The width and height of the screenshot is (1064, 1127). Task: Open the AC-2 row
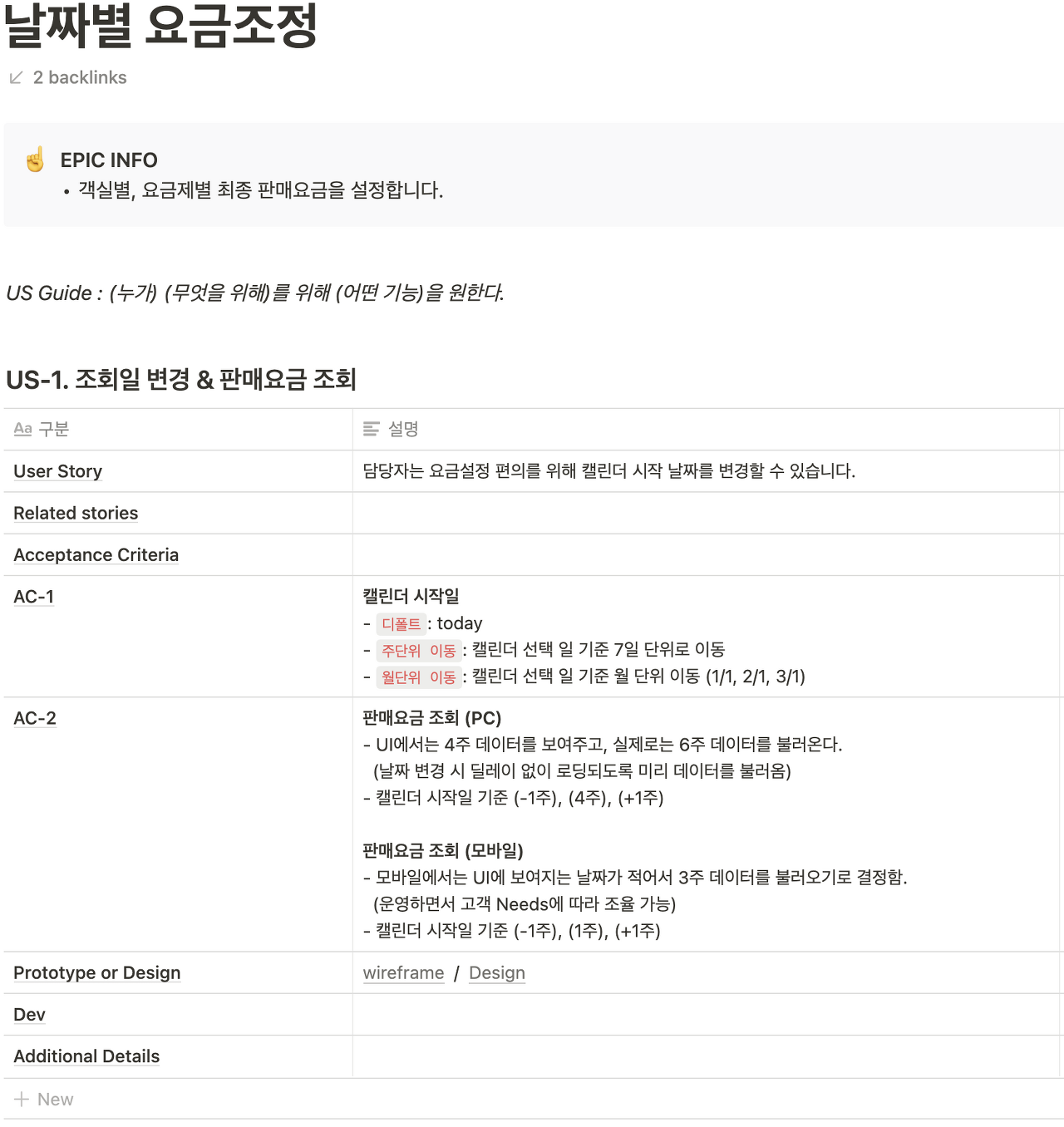35,718
